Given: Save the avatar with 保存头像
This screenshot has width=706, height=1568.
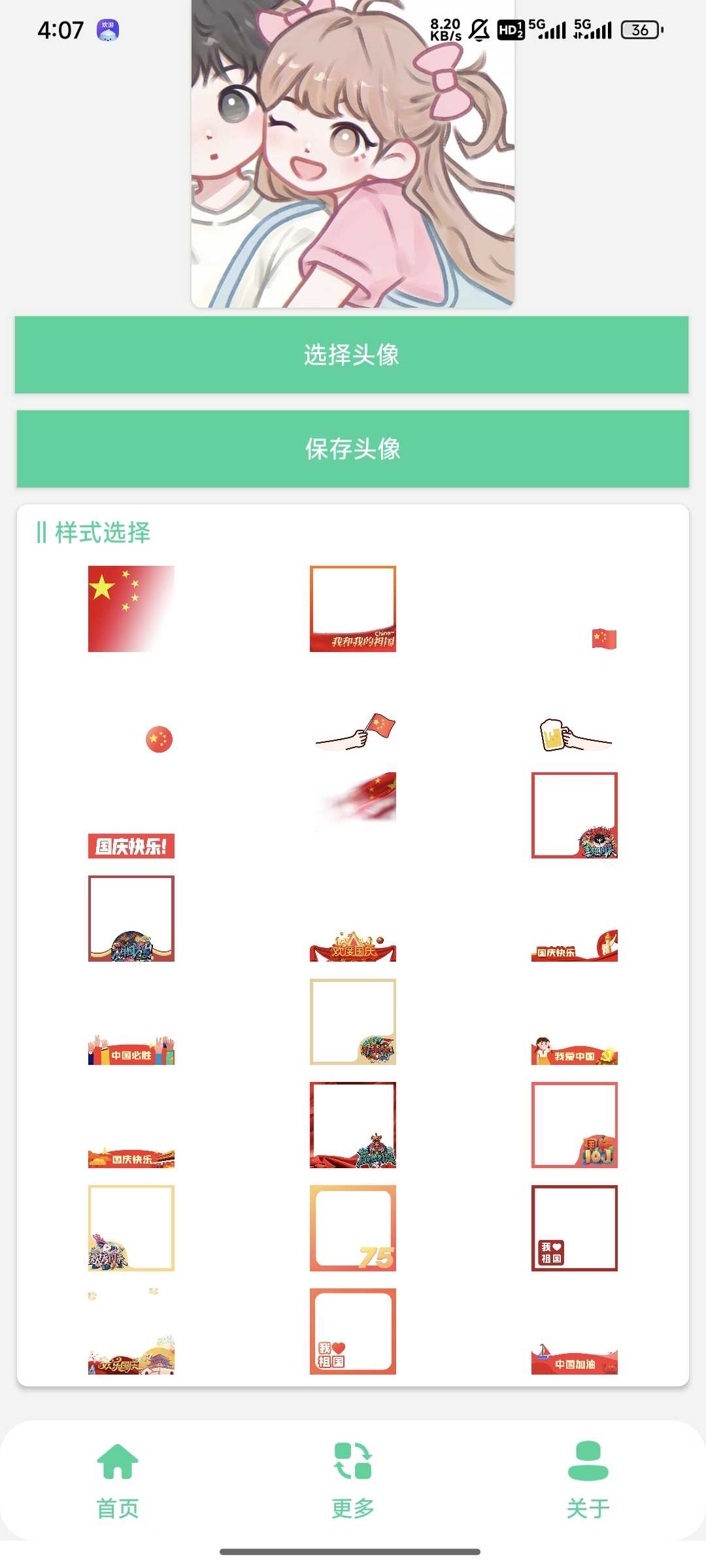Looking at the screenshot, I should click(352, 449).
